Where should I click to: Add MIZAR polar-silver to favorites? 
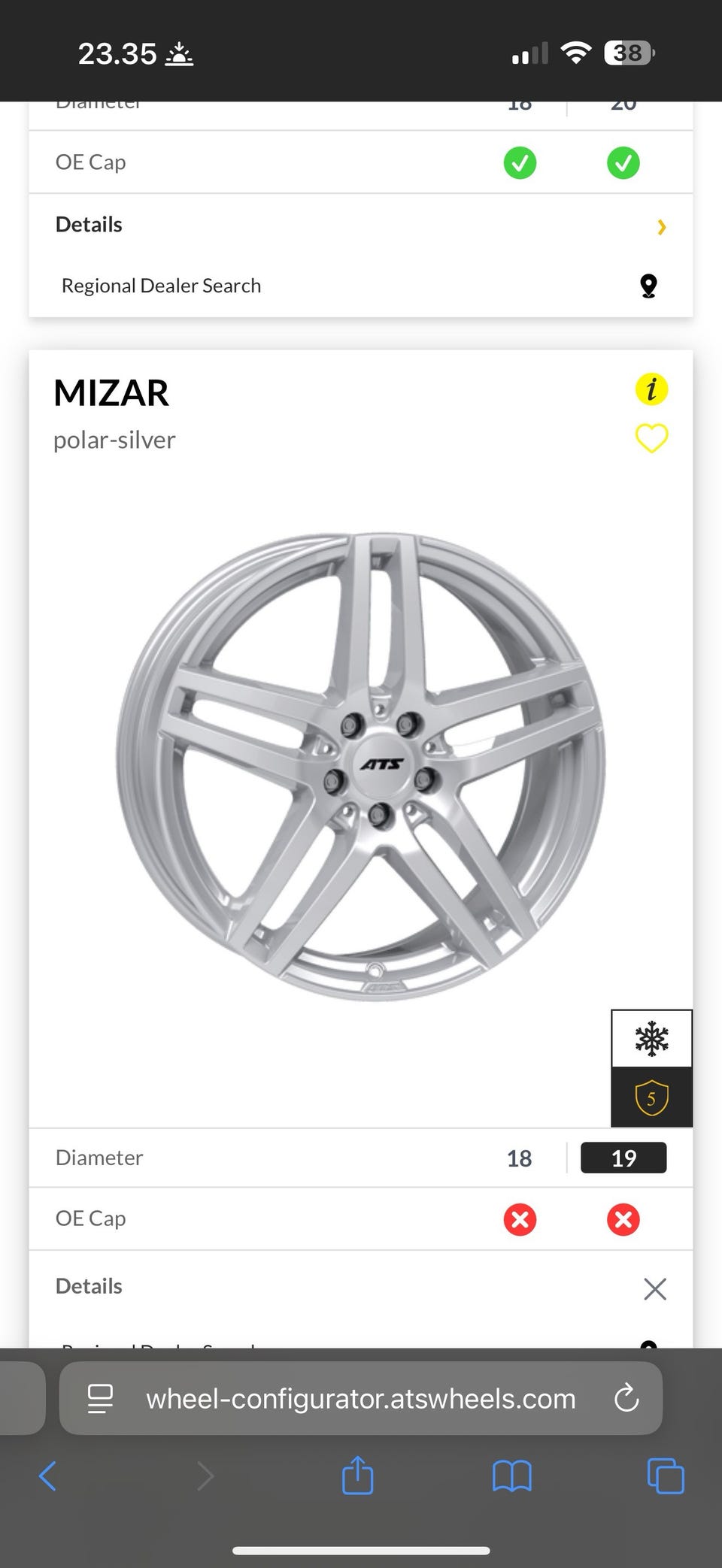click(651, 438)
